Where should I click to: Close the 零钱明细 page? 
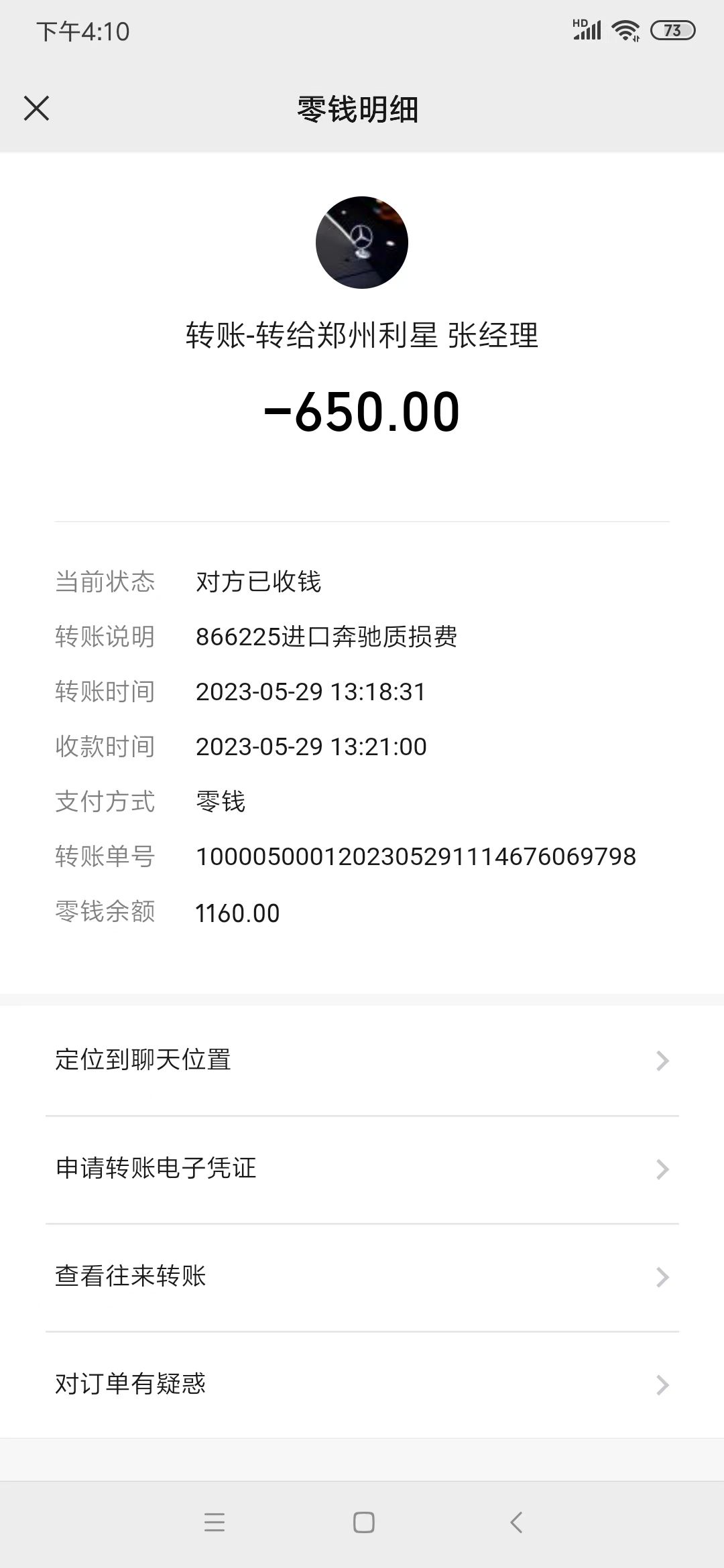pos(36,108)
